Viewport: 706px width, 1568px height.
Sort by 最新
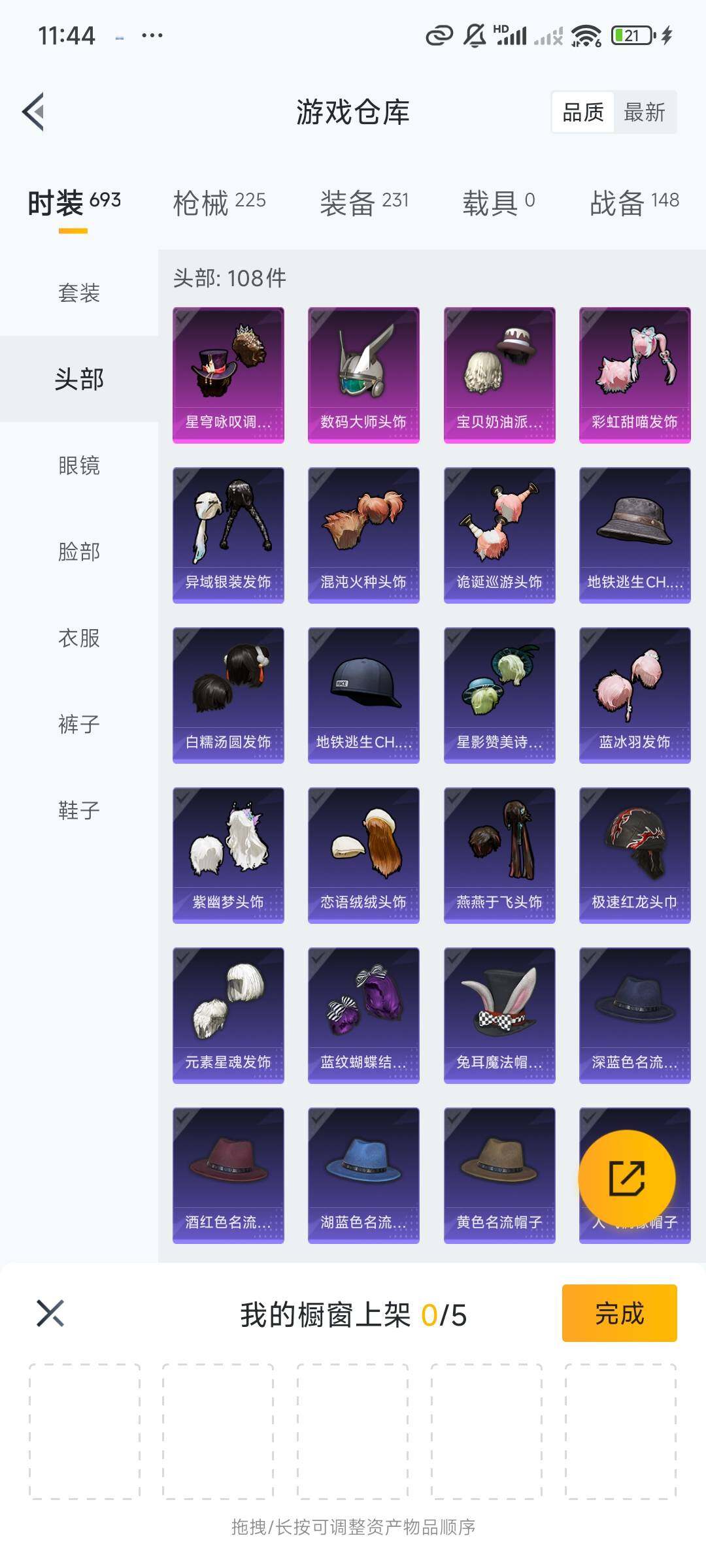pos(644,112)
